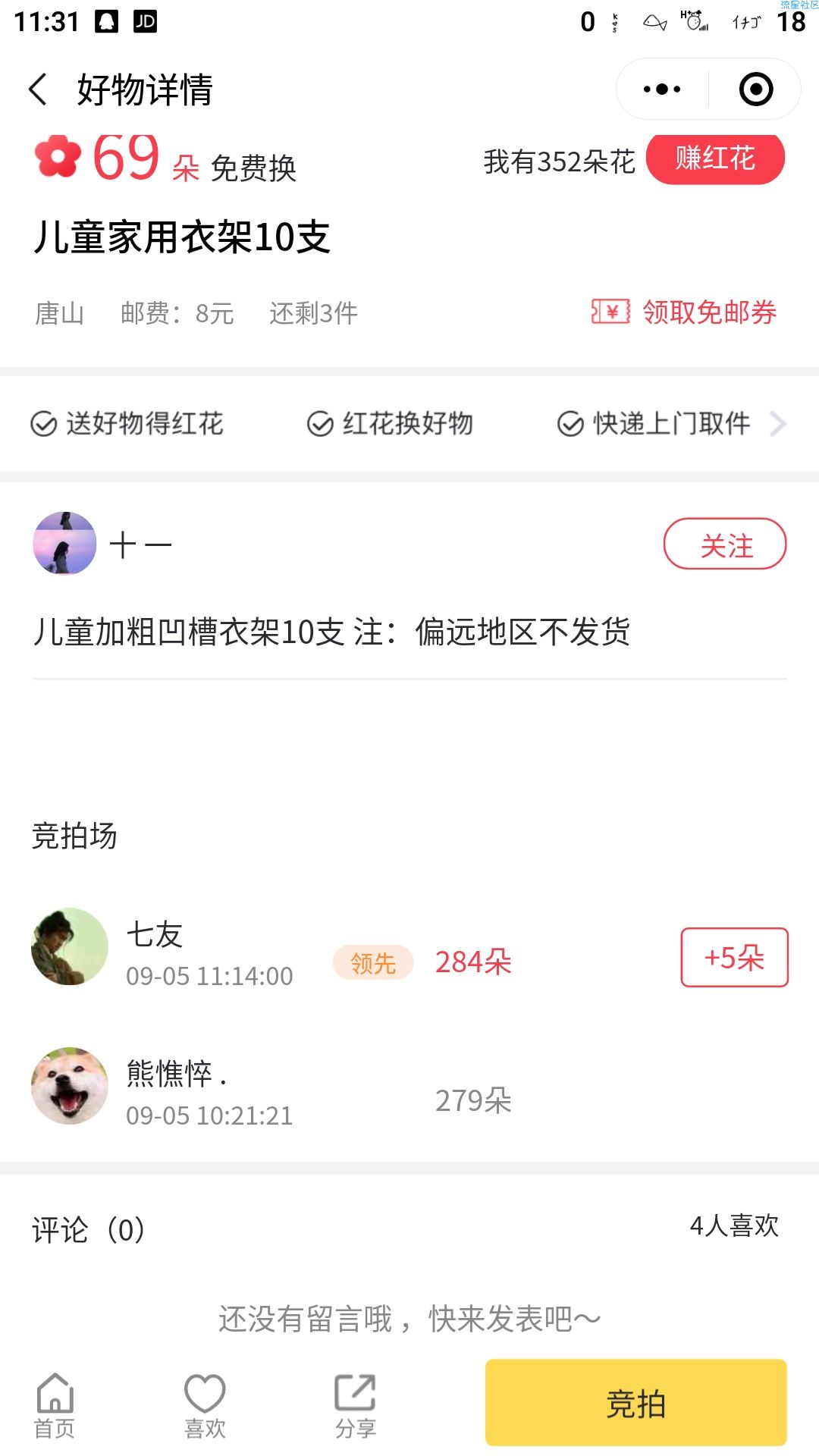The height and width of the screenshot is (1456, 819).
Task: Like this item with the 喜欢 heart
Action: pyautogui.click(x=205, y=1405)
